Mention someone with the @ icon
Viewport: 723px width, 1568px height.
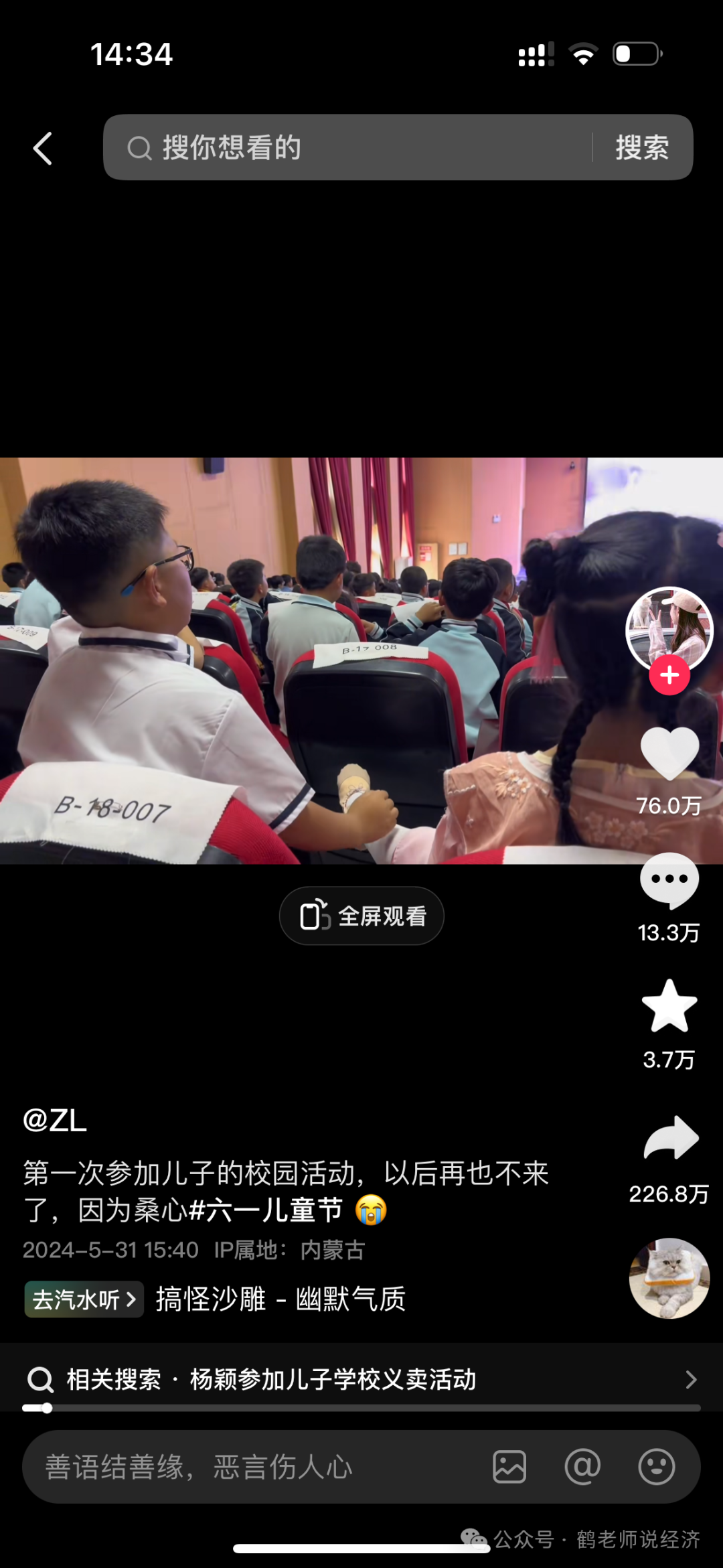tap(582, 1467)
